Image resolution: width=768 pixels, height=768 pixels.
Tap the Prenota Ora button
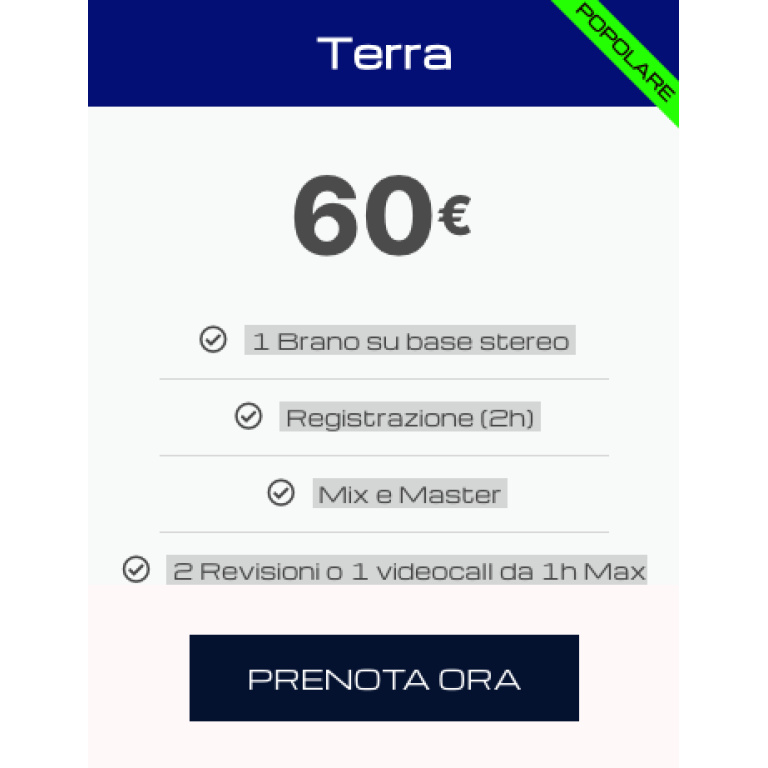[384, 678]
